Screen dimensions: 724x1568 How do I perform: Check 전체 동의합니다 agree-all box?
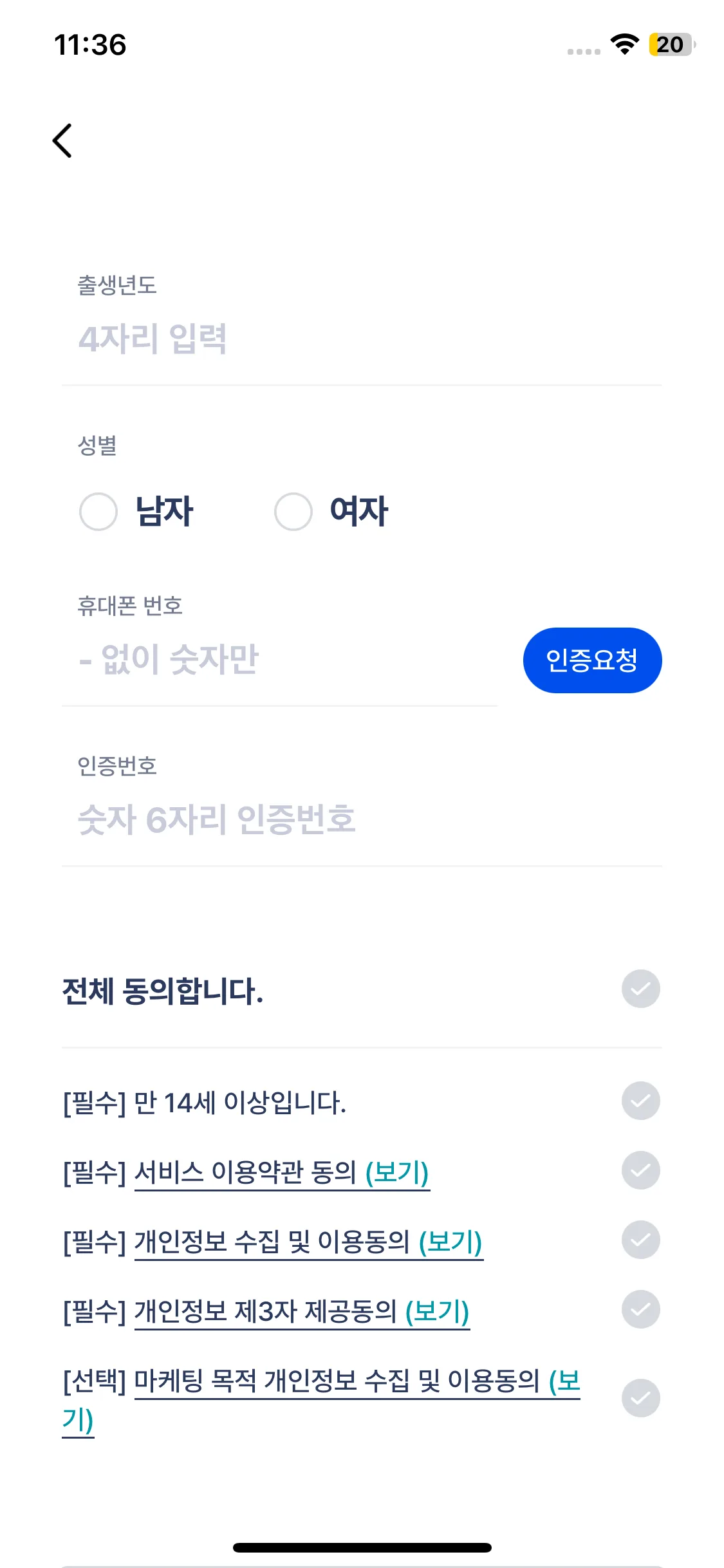640,989
